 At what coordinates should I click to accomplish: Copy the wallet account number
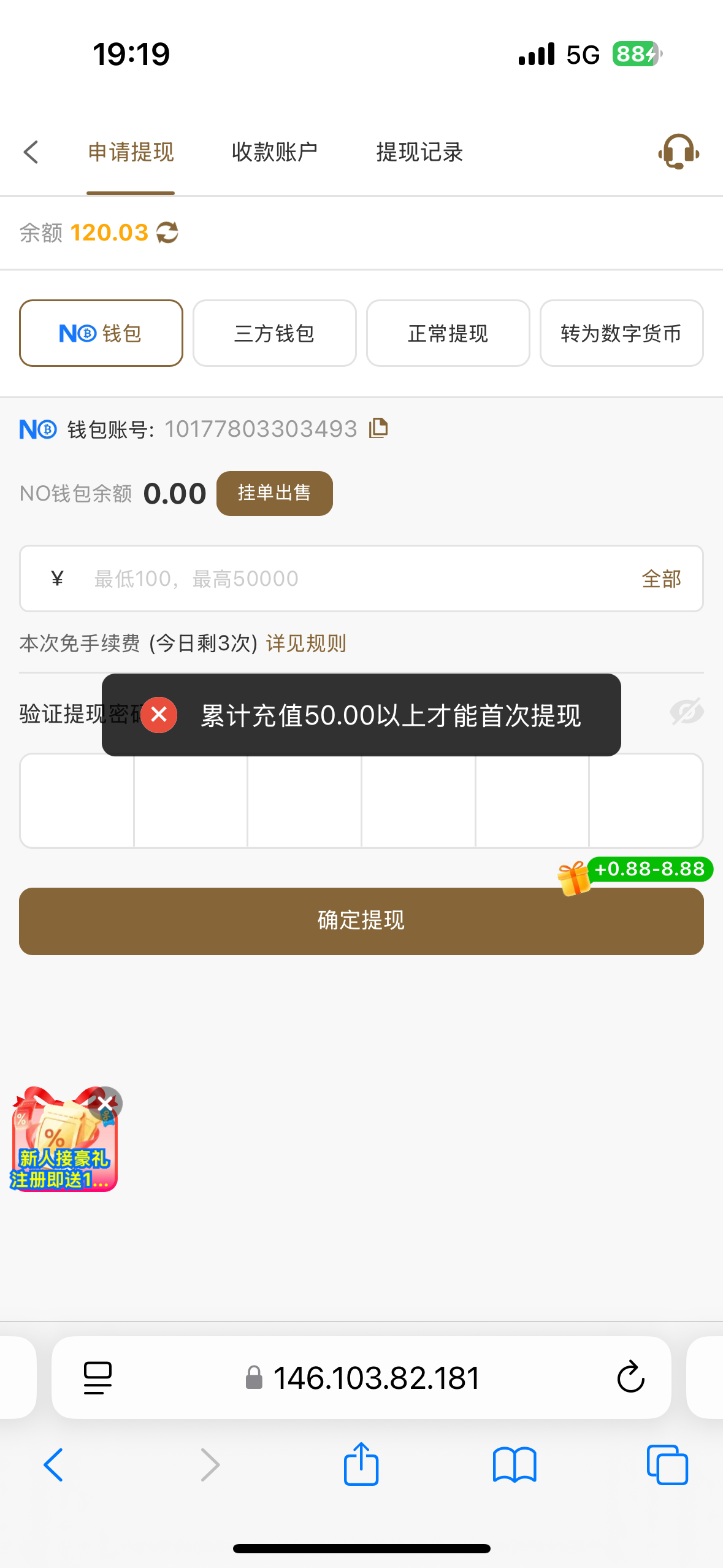pos(378,428)
